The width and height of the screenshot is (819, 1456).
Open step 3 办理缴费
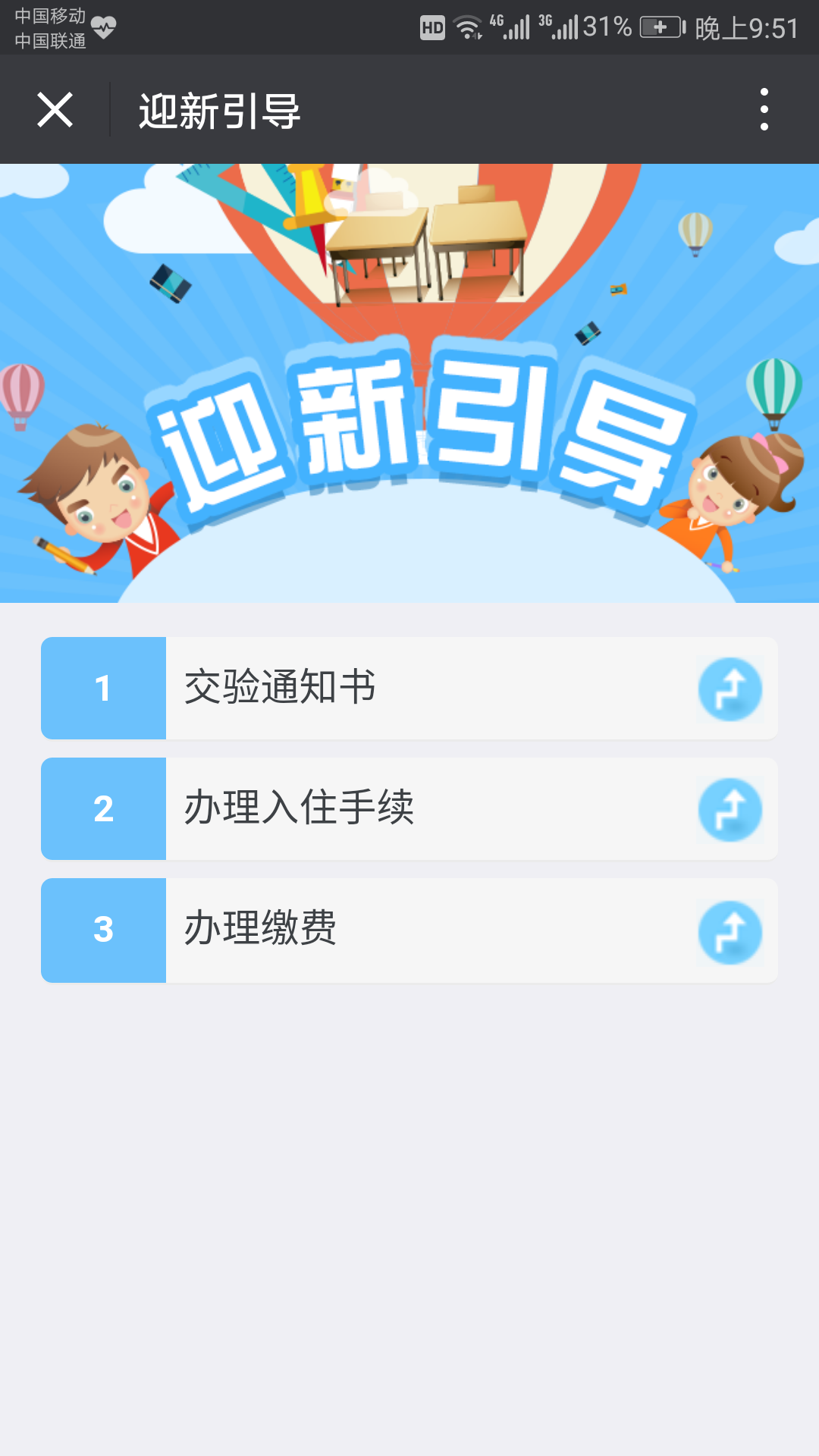tap(409, 930)
